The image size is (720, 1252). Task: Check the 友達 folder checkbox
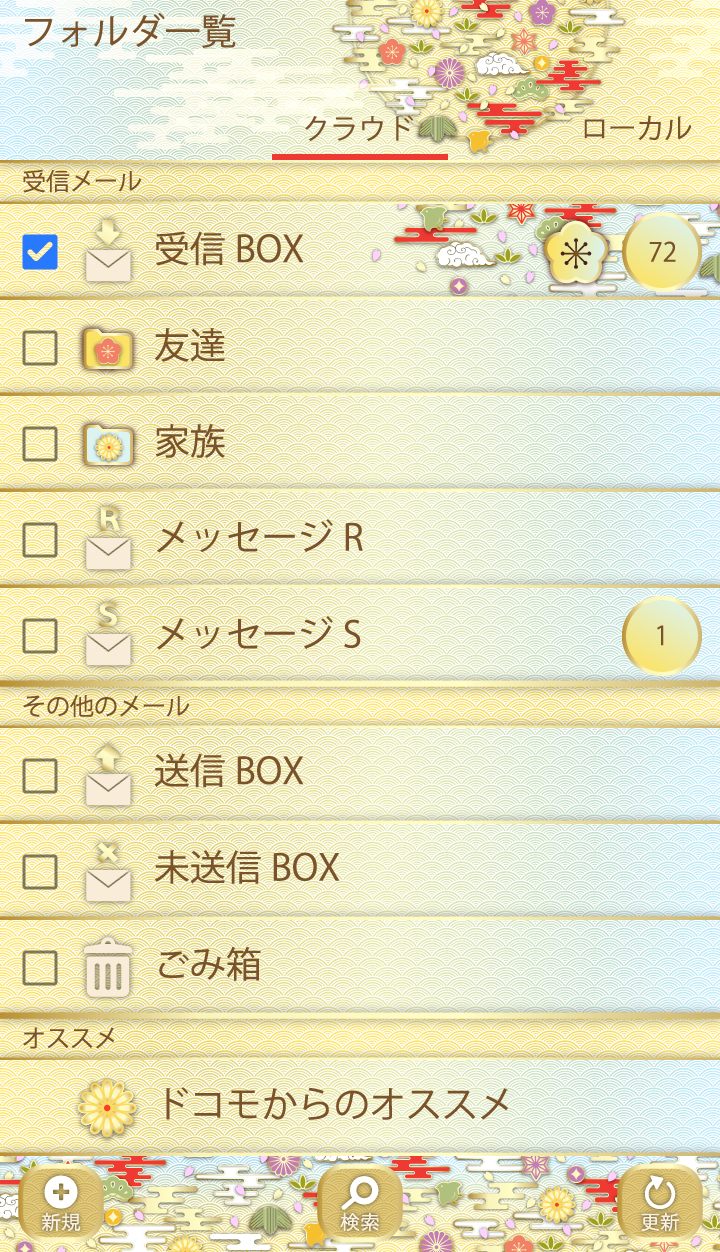[40, 348]
